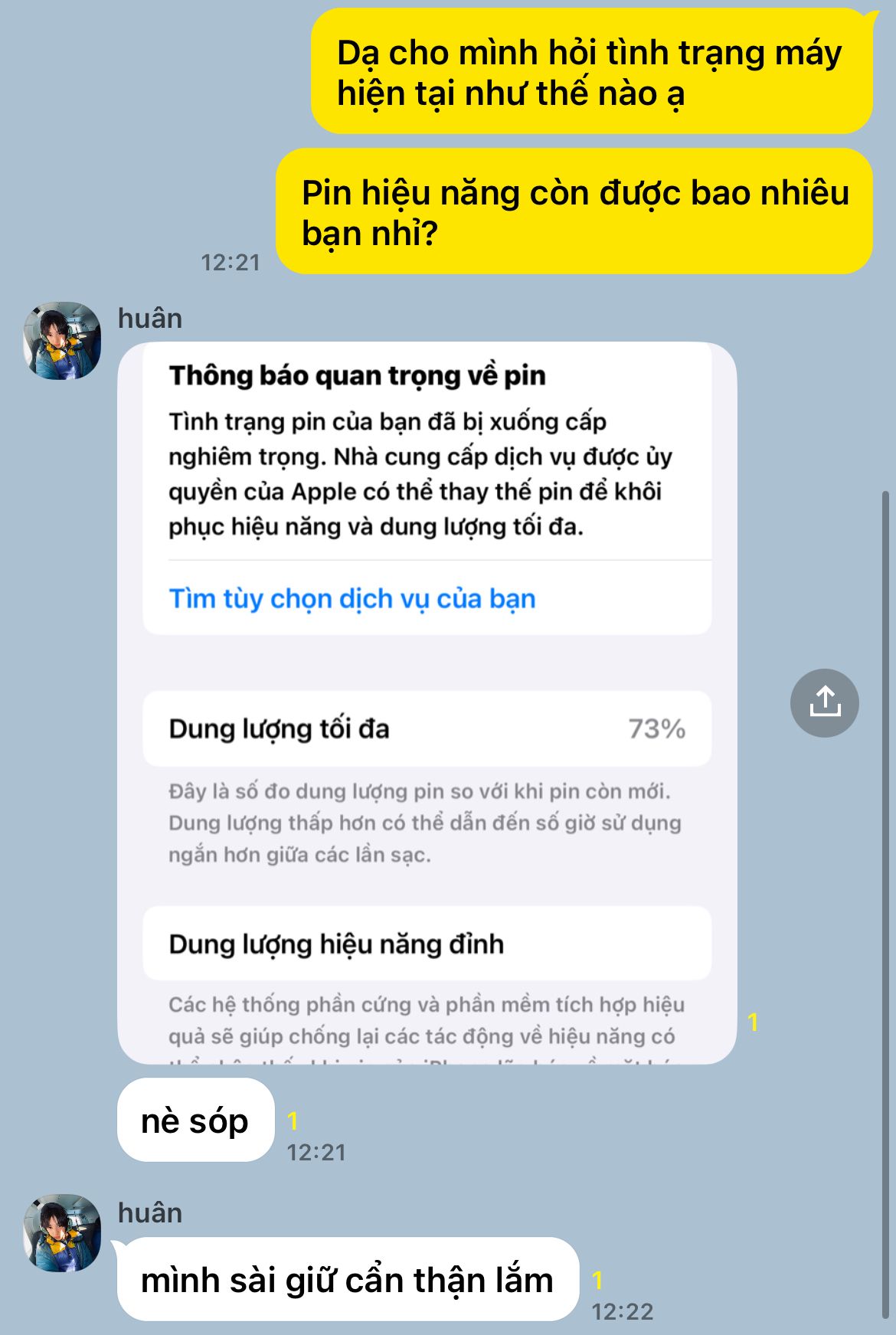The height and width of the screenshot is (1335, 896).
Task: Open the battery health screenshot from huân
Action: click(x=427, y=702)
